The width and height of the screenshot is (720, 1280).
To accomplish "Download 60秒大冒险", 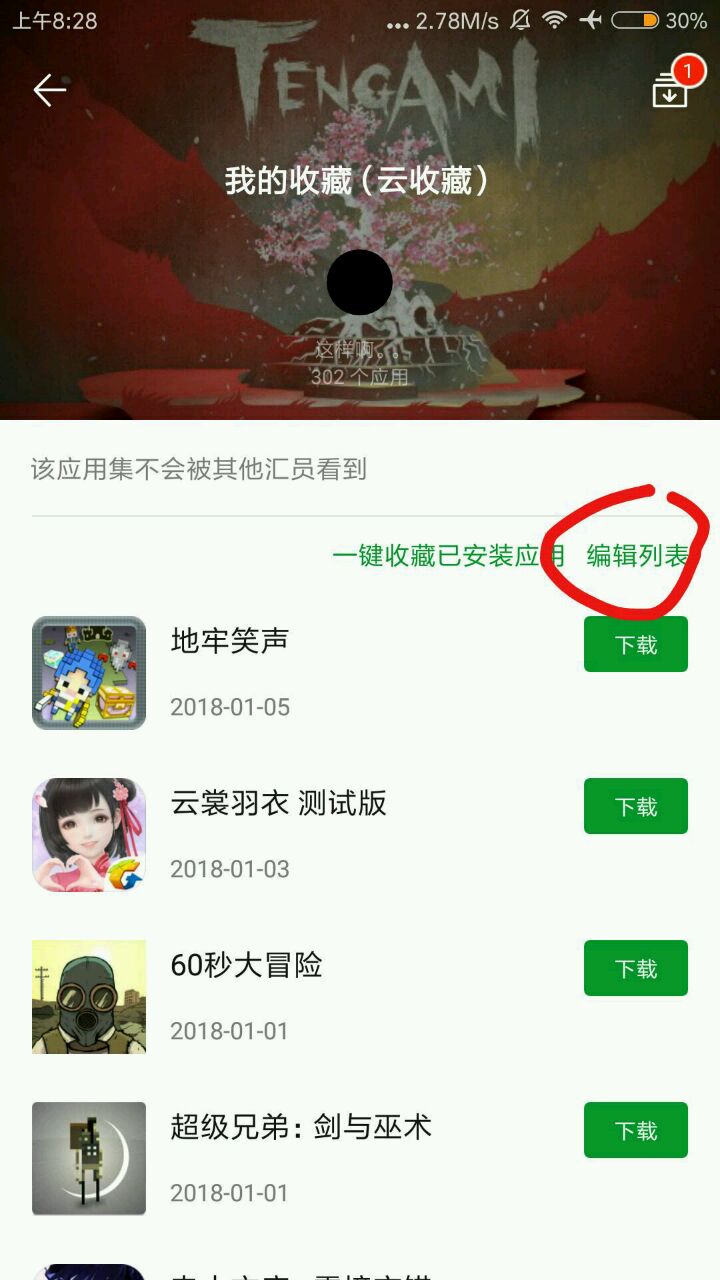I will [x=635, y=968].
